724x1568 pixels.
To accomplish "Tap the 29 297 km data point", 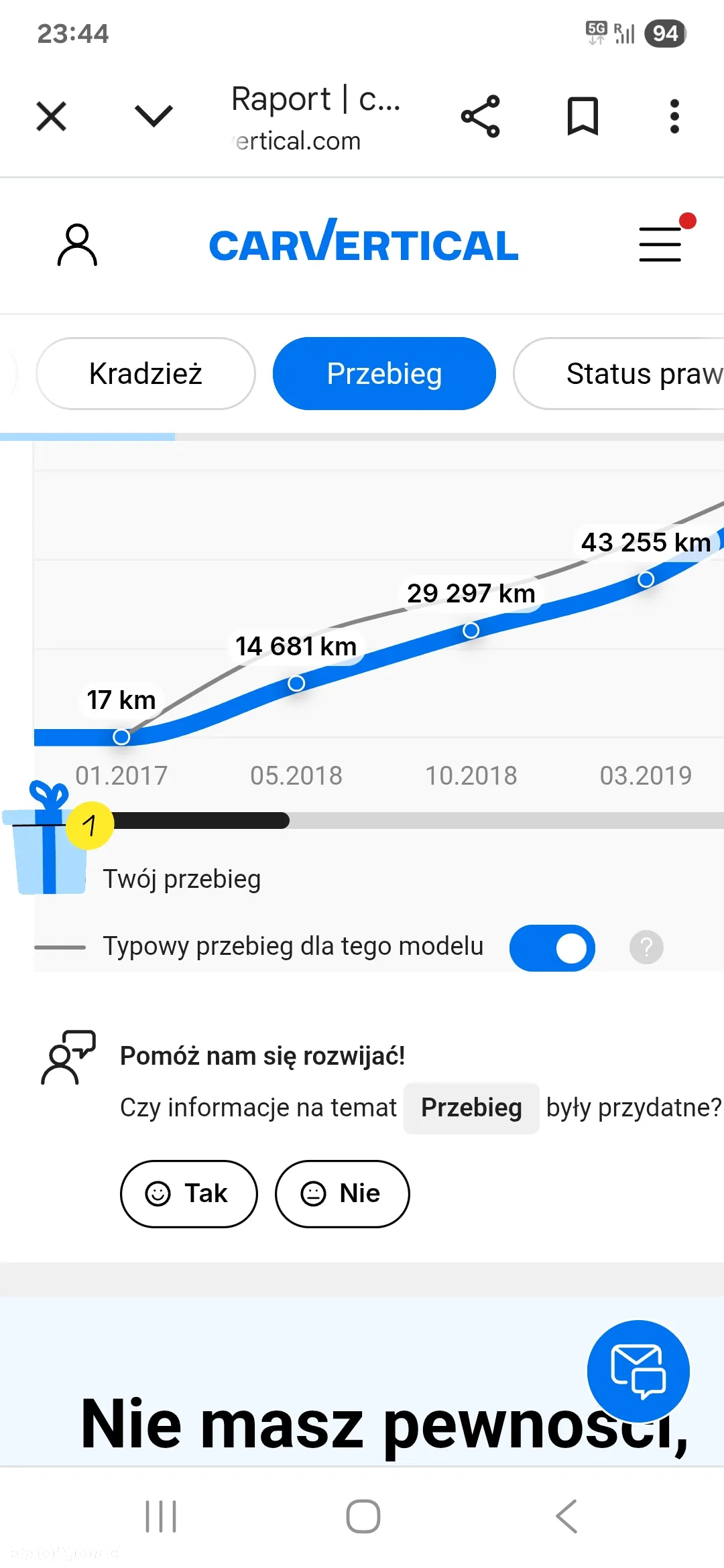I will pyautogui.click(x=471, y=631).
